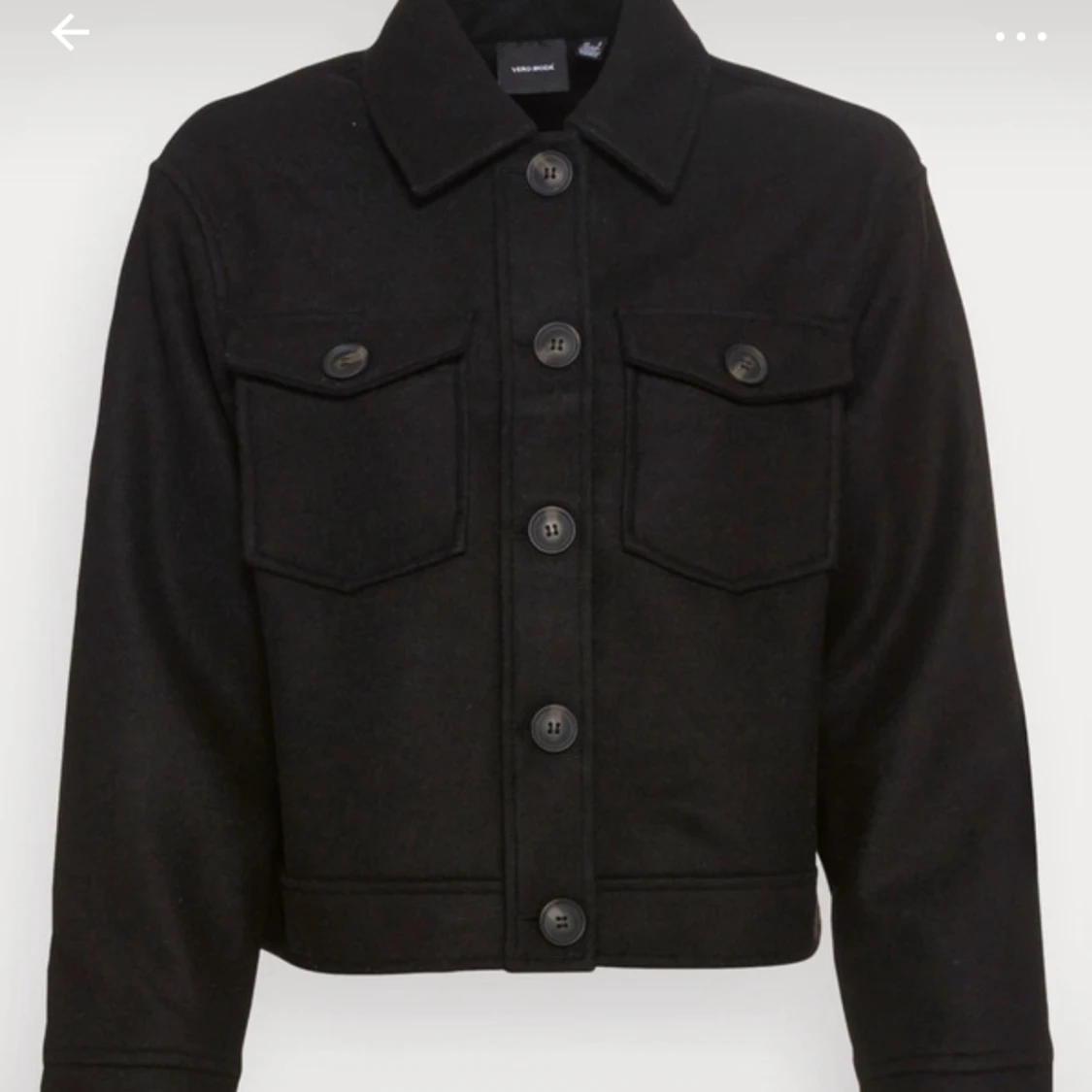The width and height of the screenshot is (1092, 1092).
Task: Go back using the arrow icon
Action: (70, 33)
